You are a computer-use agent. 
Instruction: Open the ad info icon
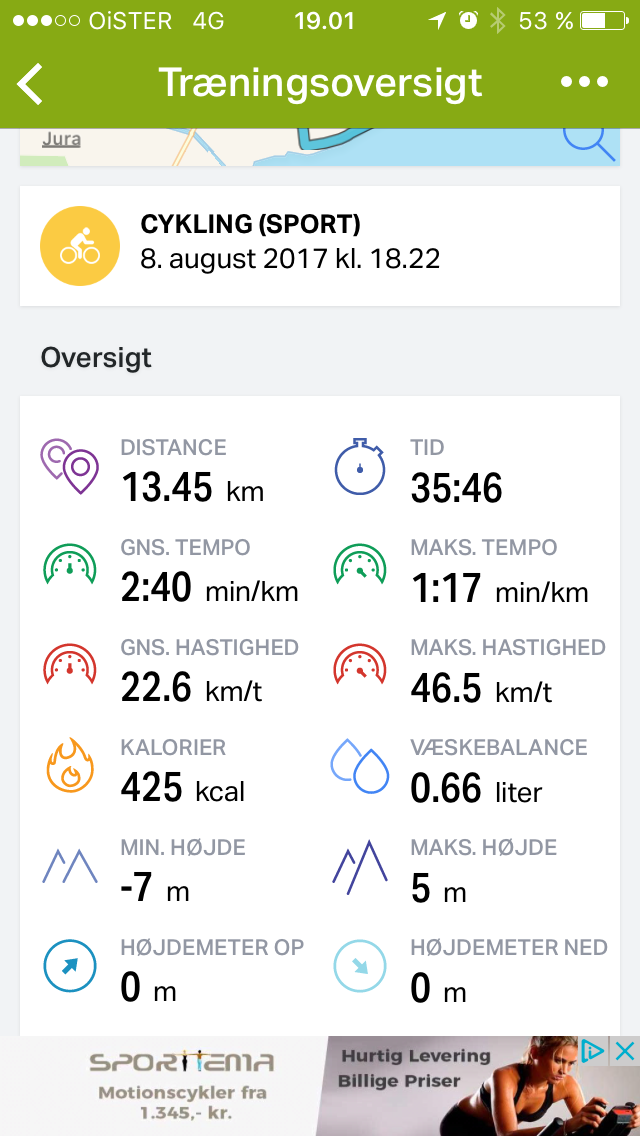(x=593, y=1051)
